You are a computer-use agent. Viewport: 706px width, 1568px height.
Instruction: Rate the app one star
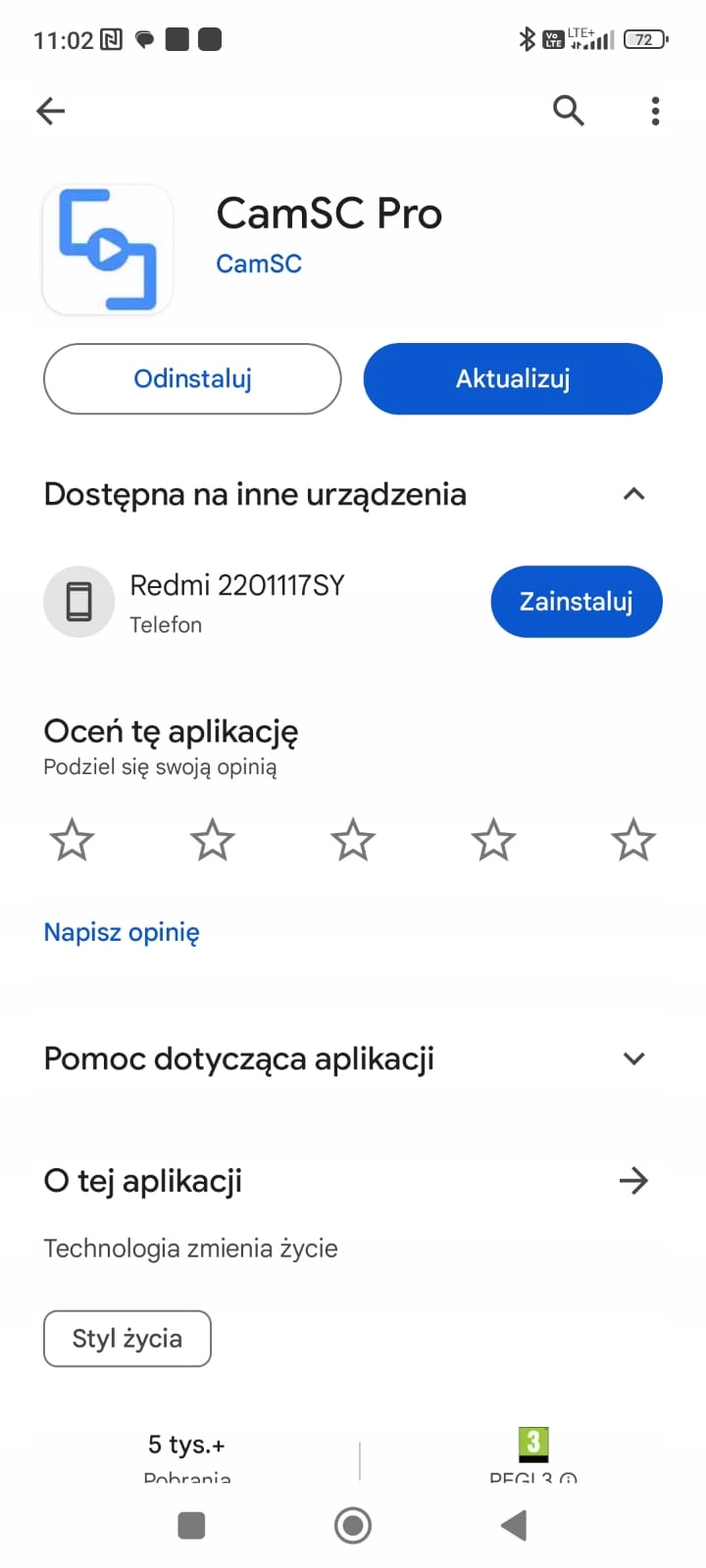click(x=72, y=840)
